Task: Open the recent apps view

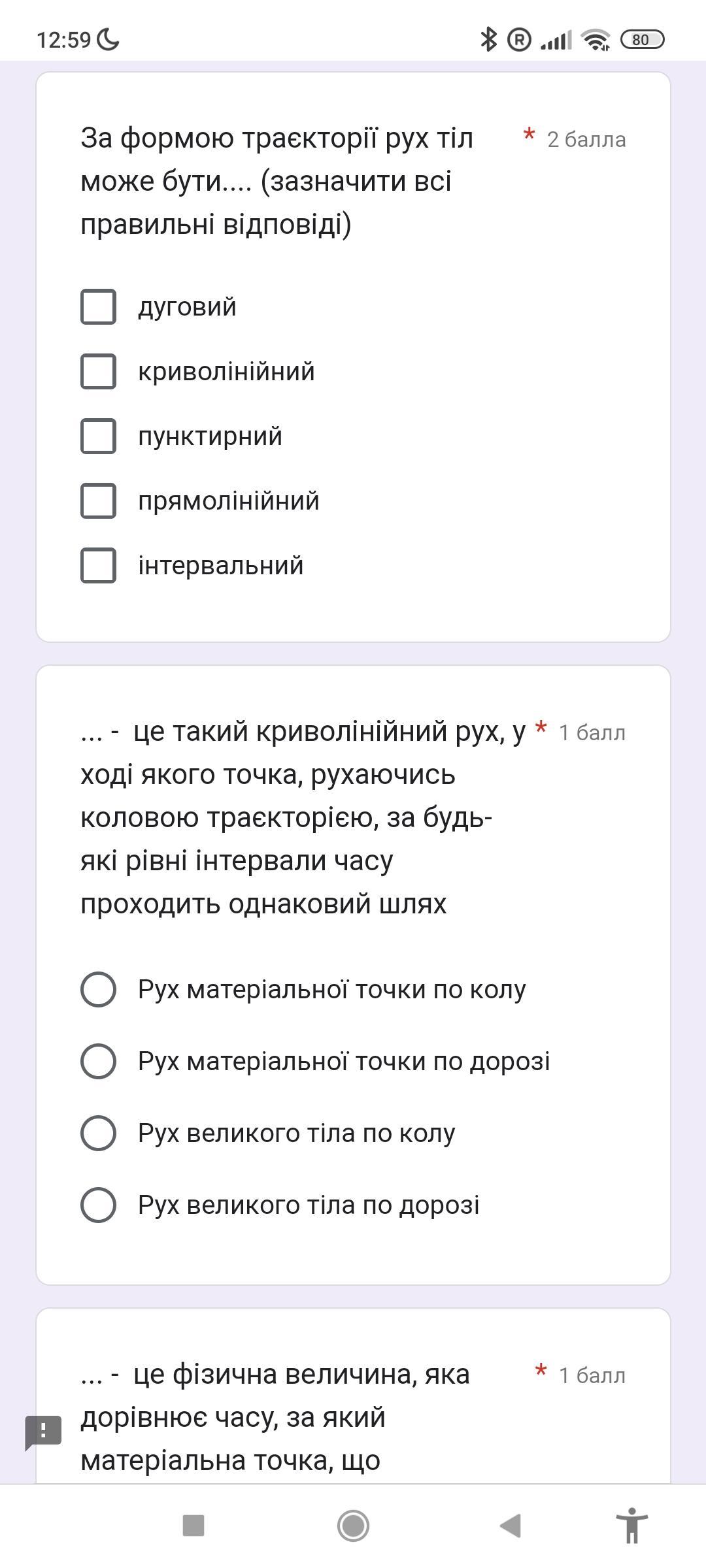Action: click(x=193, y=1526)
